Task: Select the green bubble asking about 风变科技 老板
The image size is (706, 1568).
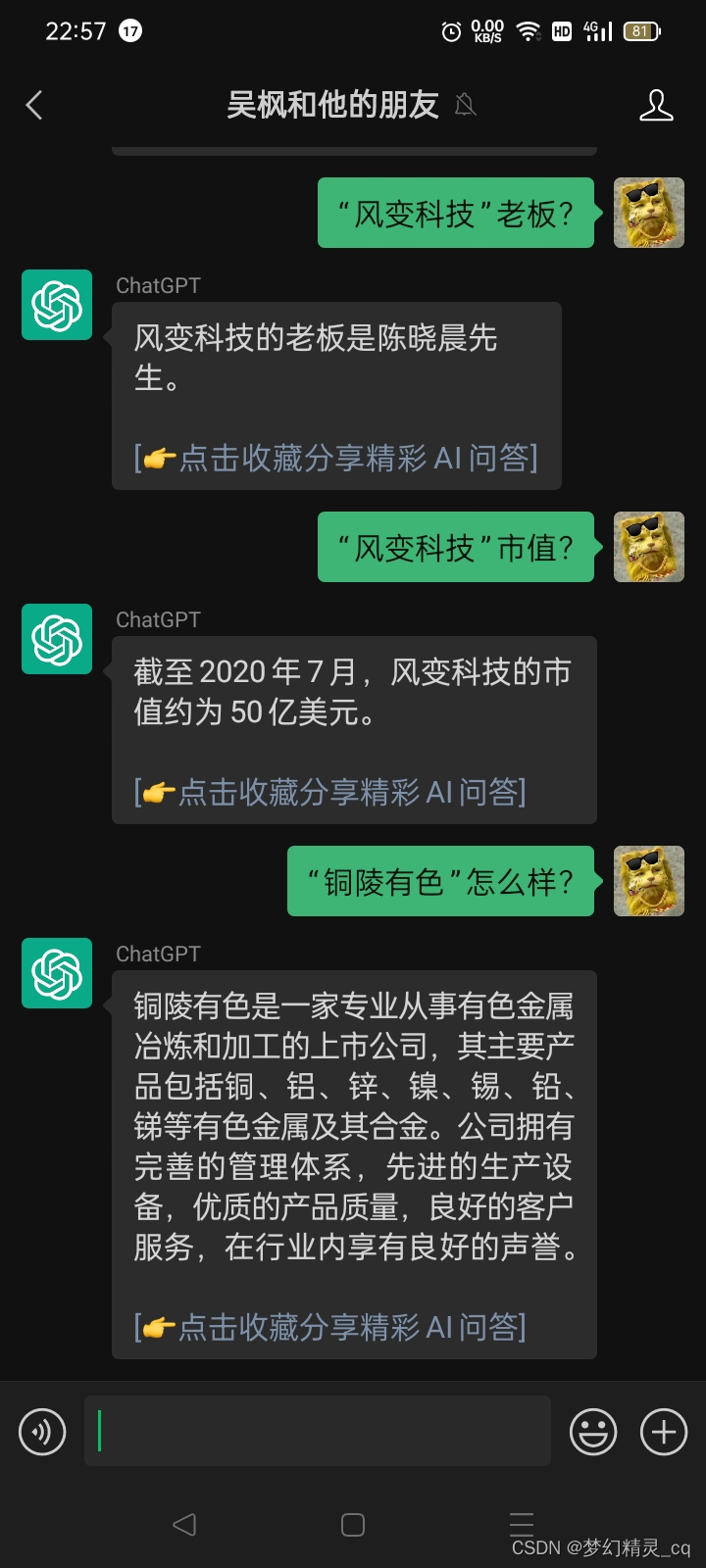Action: click(x=456, y=214)
